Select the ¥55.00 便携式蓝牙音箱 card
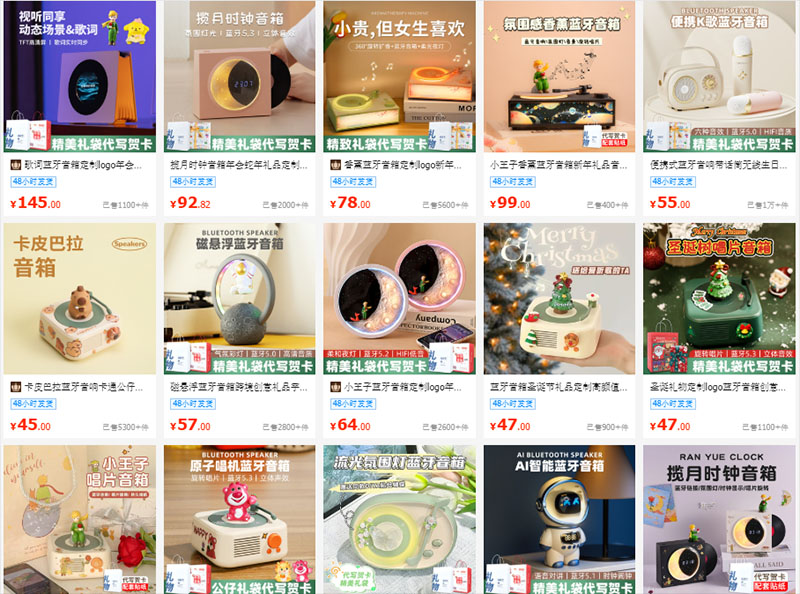800x594 pixels. pyautogui.click(x=719, y=77)
